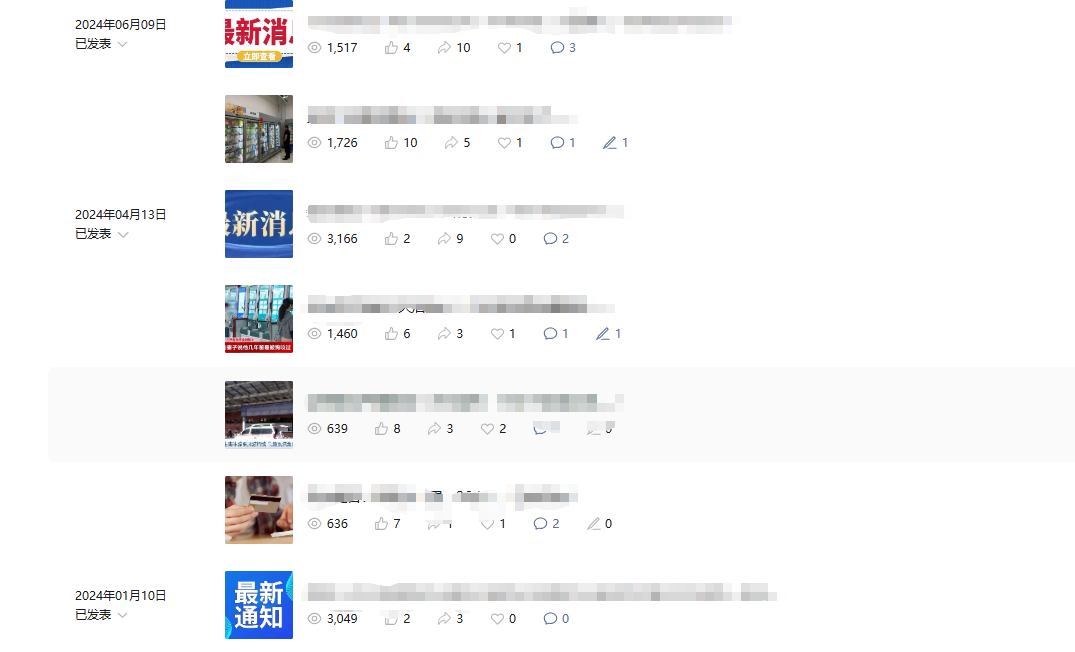Expand the 已发表 dropdown under 2024年06月09日
The image size is (1075, 652).
[102, 44]
